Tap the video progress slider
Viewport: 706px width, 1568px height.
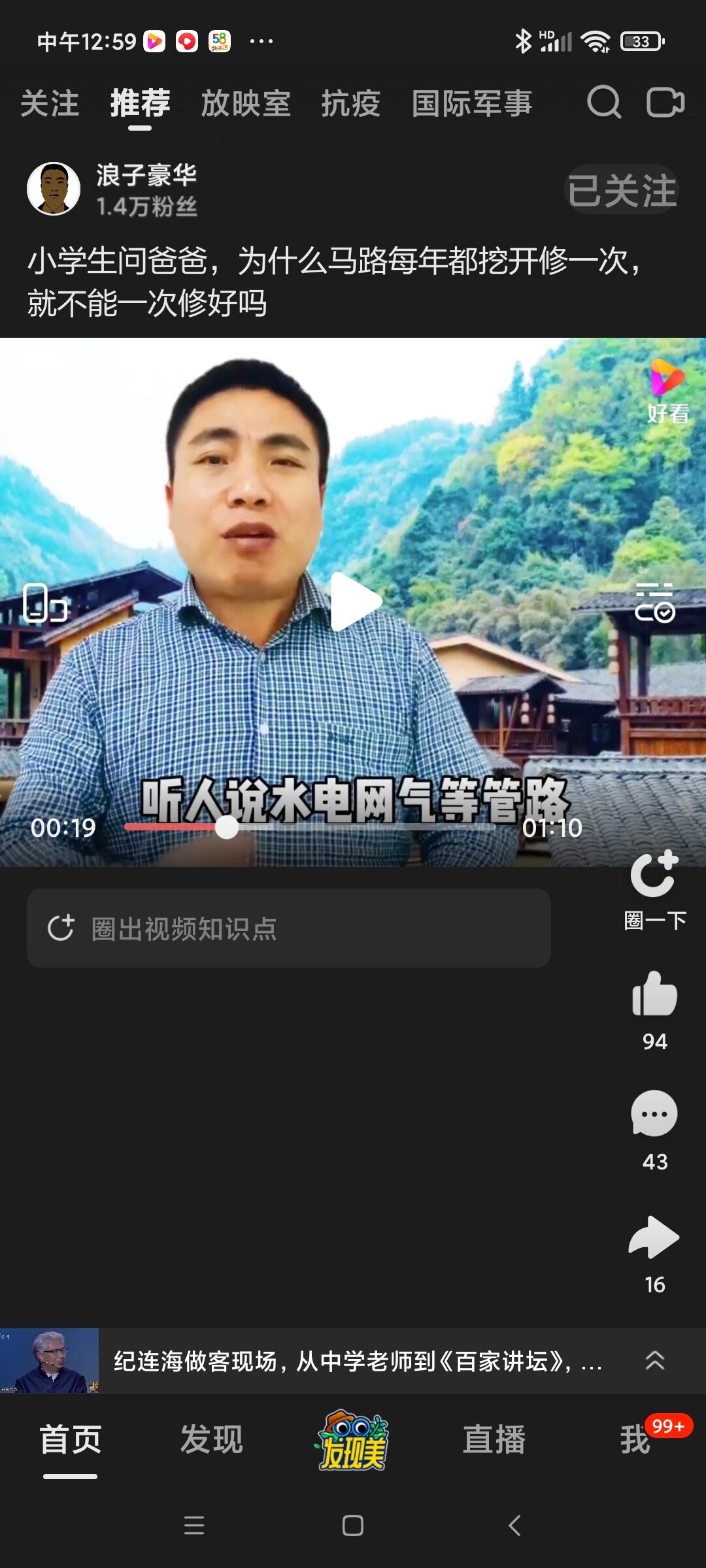309,827
